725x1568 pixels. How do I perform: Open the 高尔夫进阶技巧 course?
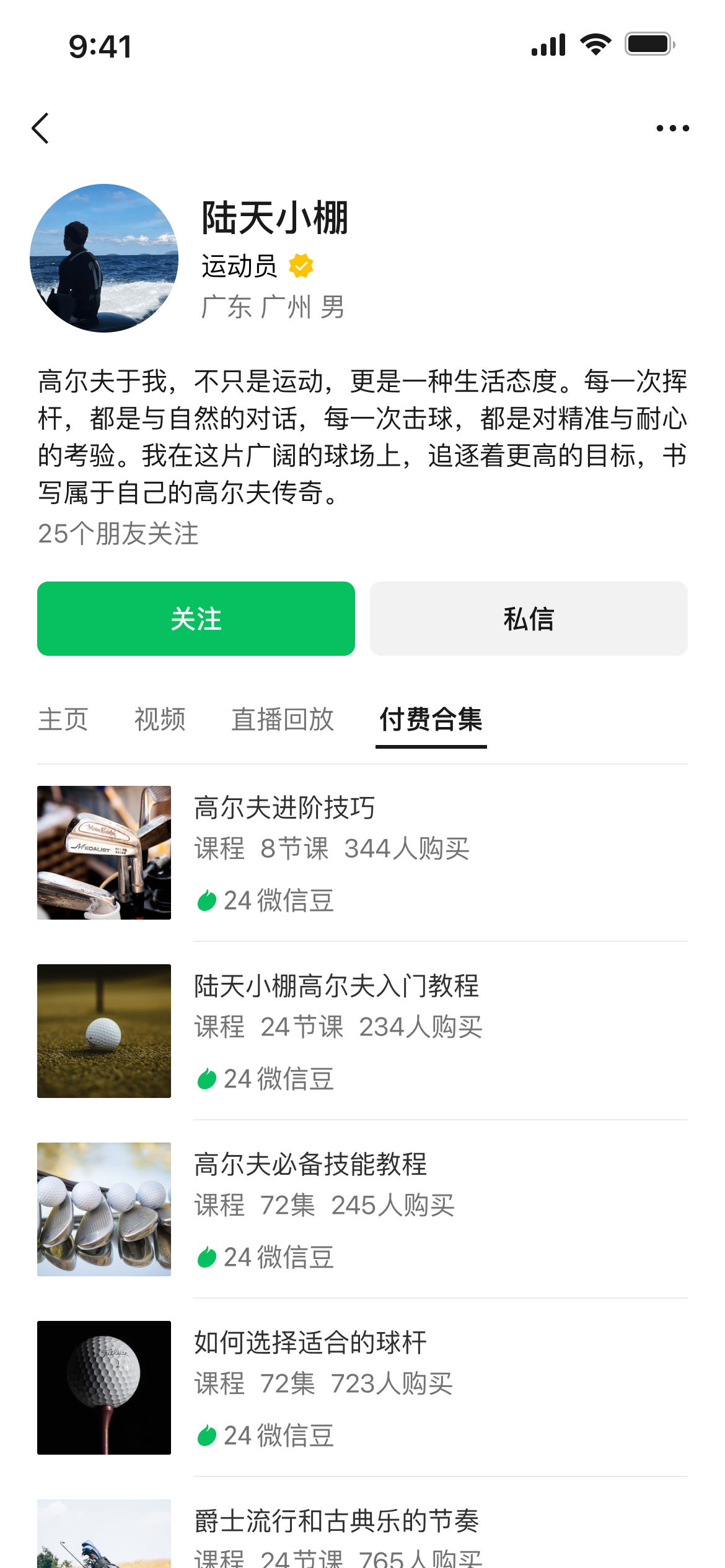coord(362,852)
